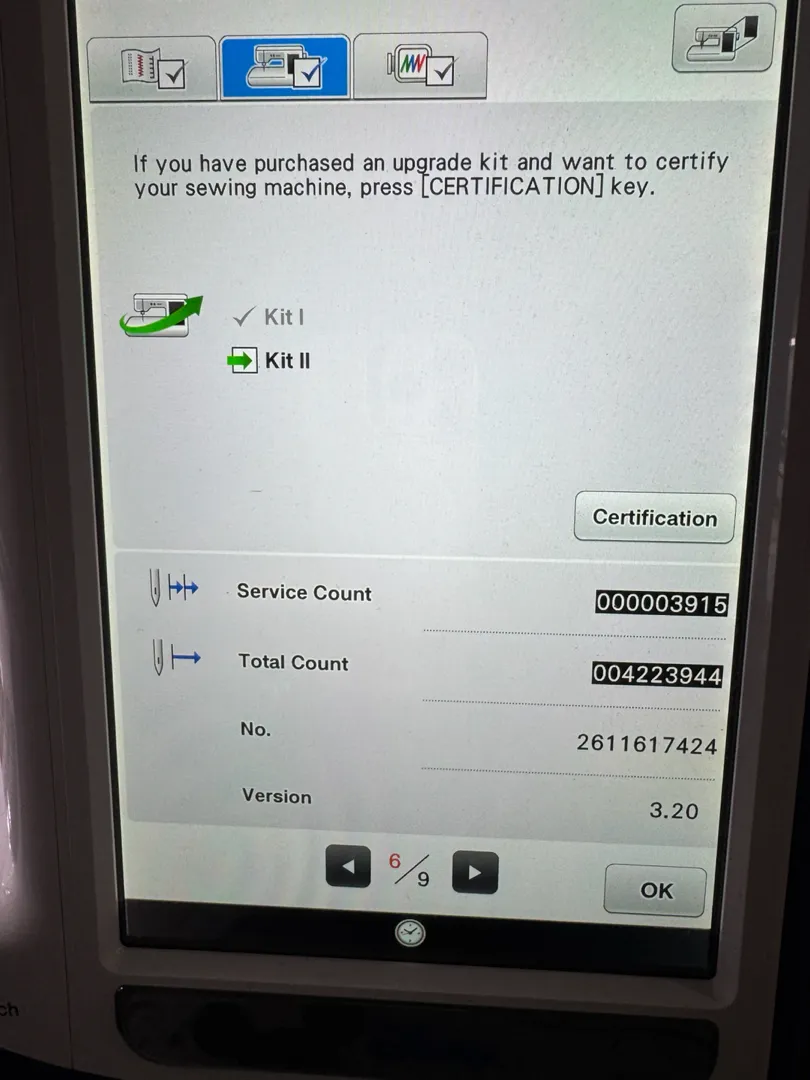Tap the Certification key
Image resolution: width=810 pixels, height=1080 pixels.
[655, 518]
